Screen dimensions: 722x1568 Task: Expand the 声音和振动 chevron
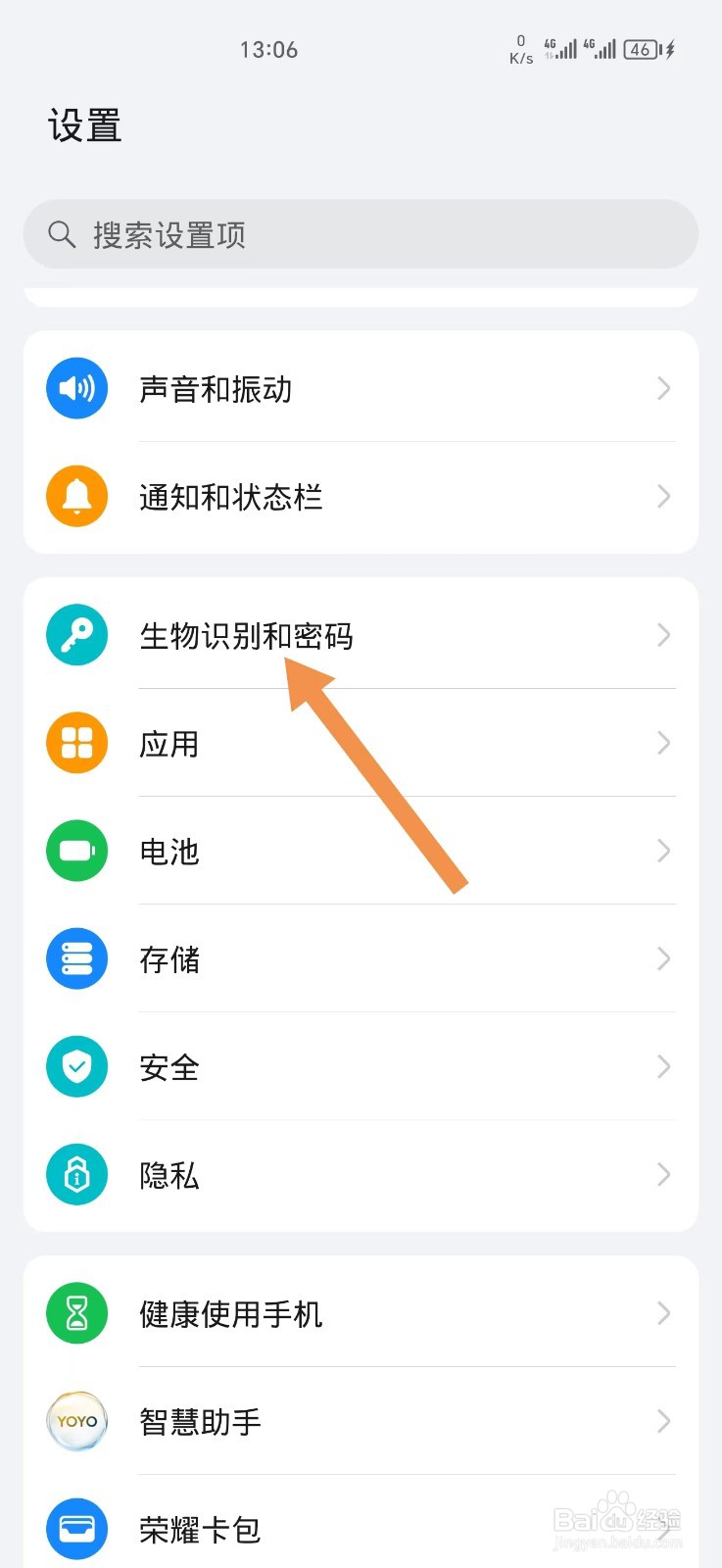click(x=664, y=388)
